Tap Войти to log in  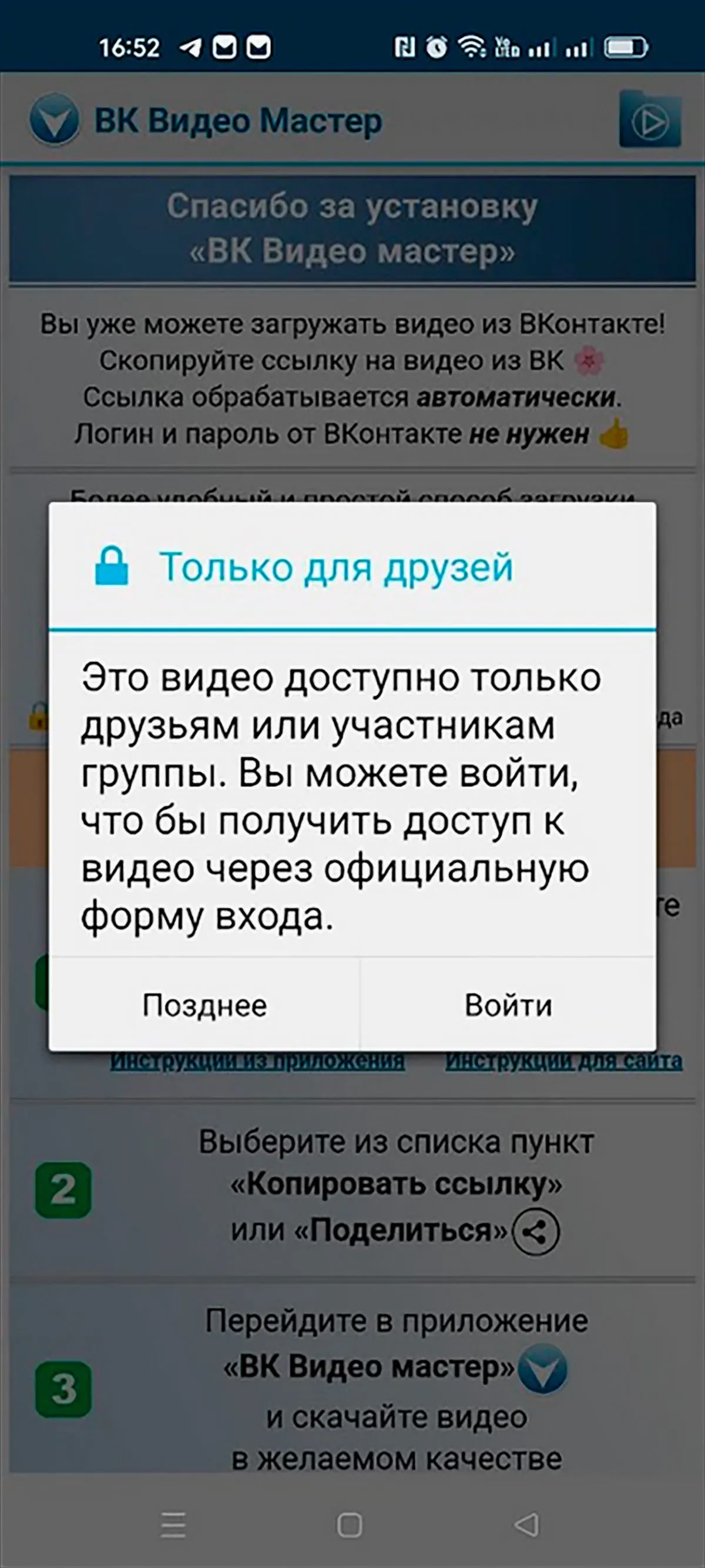click(508, 1004)
